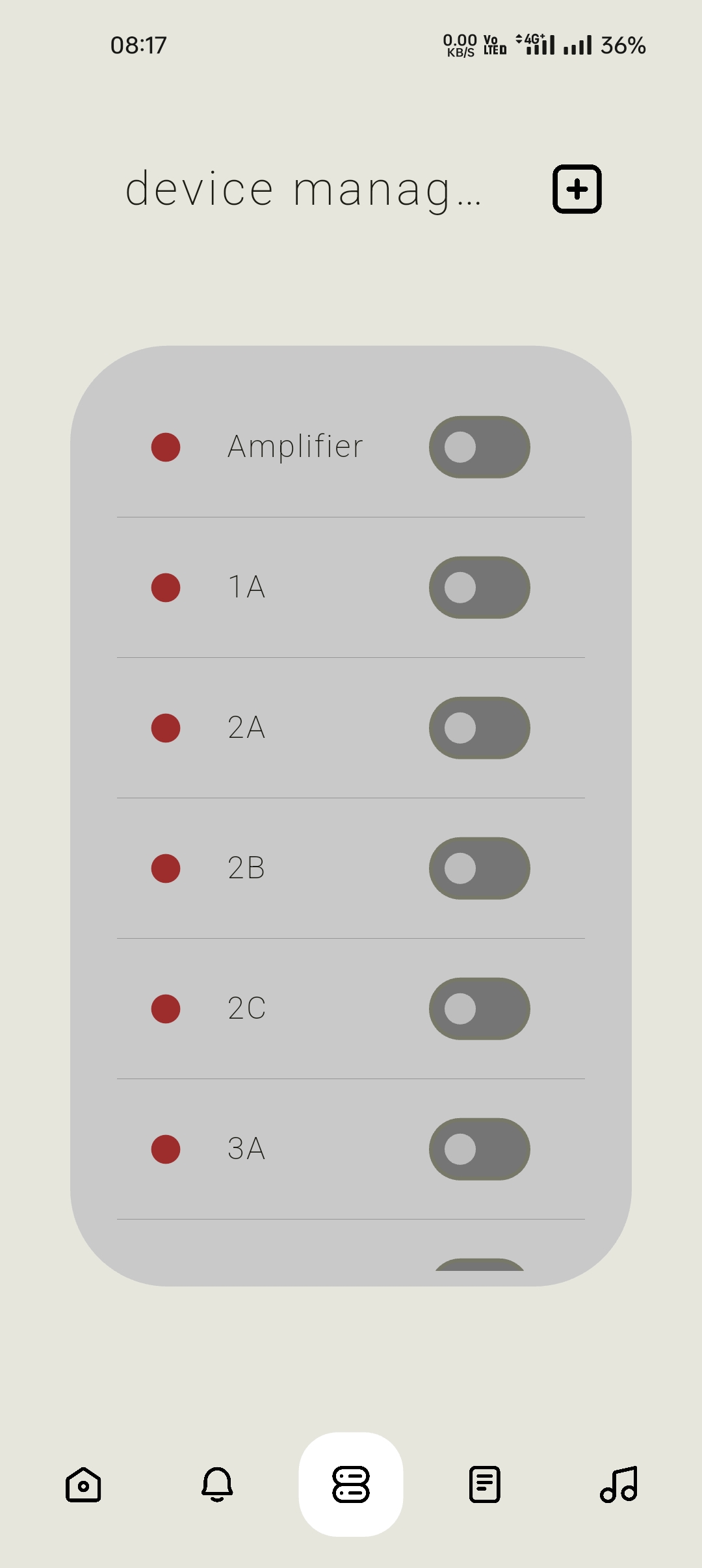The height and width of the screenshot is (1568, 702).
Task: Add a new device with plus icon
Action: click(x=577, y=189)
